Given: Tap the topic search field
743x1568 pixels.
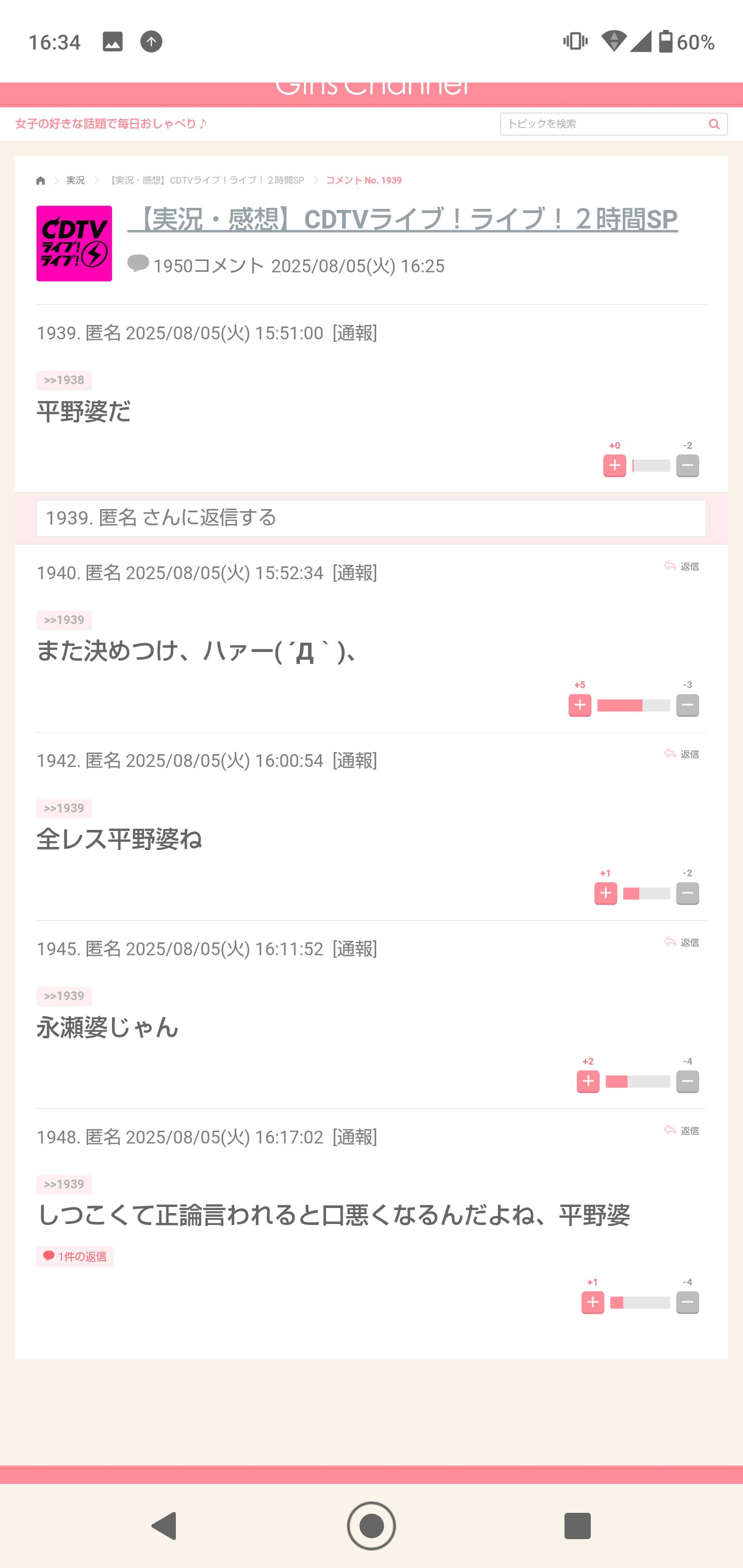Looking at the screenshot, I should click(603, 124).
